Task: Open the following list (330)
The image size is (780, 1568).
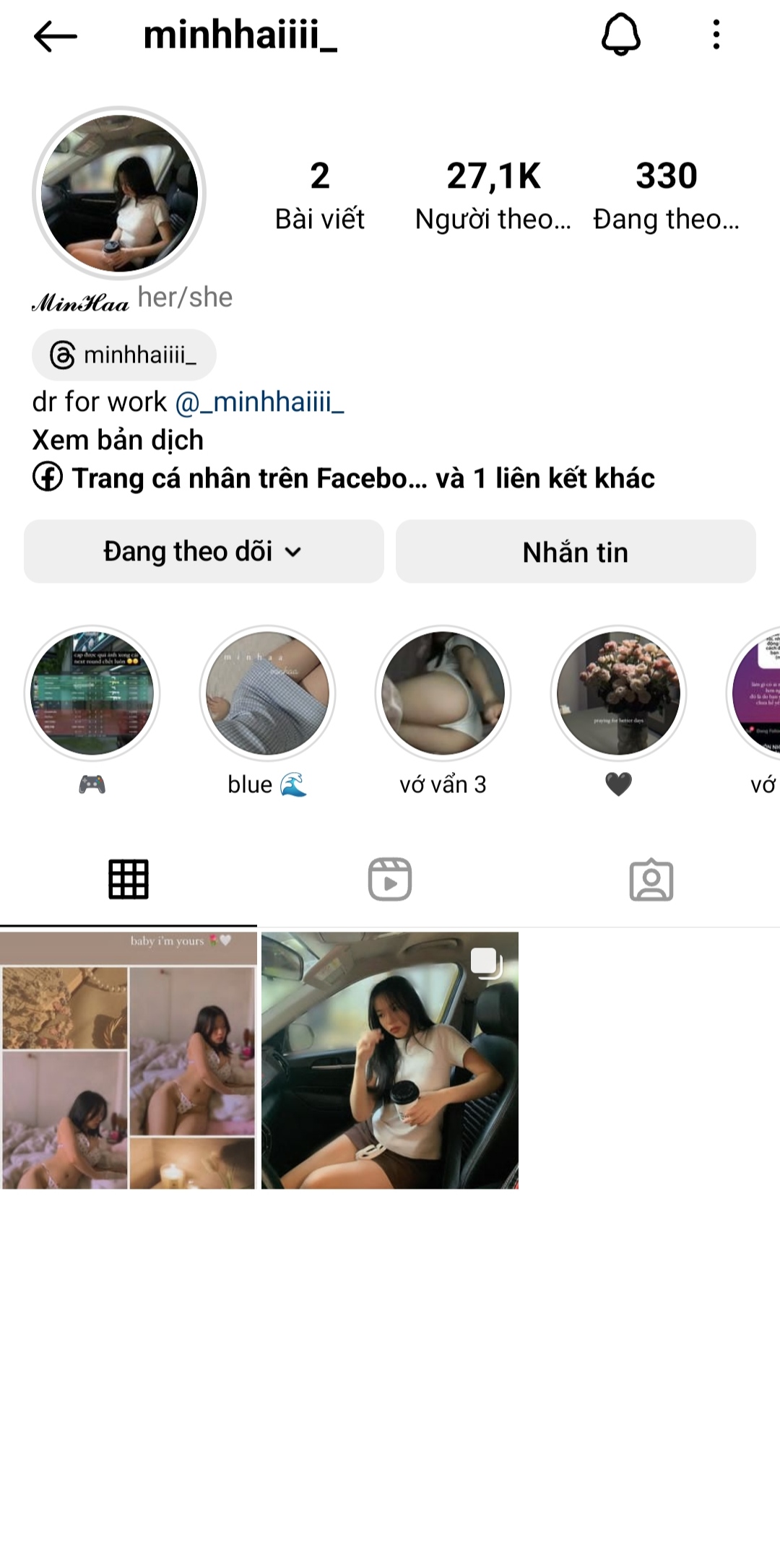Action: tap(666, 195)
